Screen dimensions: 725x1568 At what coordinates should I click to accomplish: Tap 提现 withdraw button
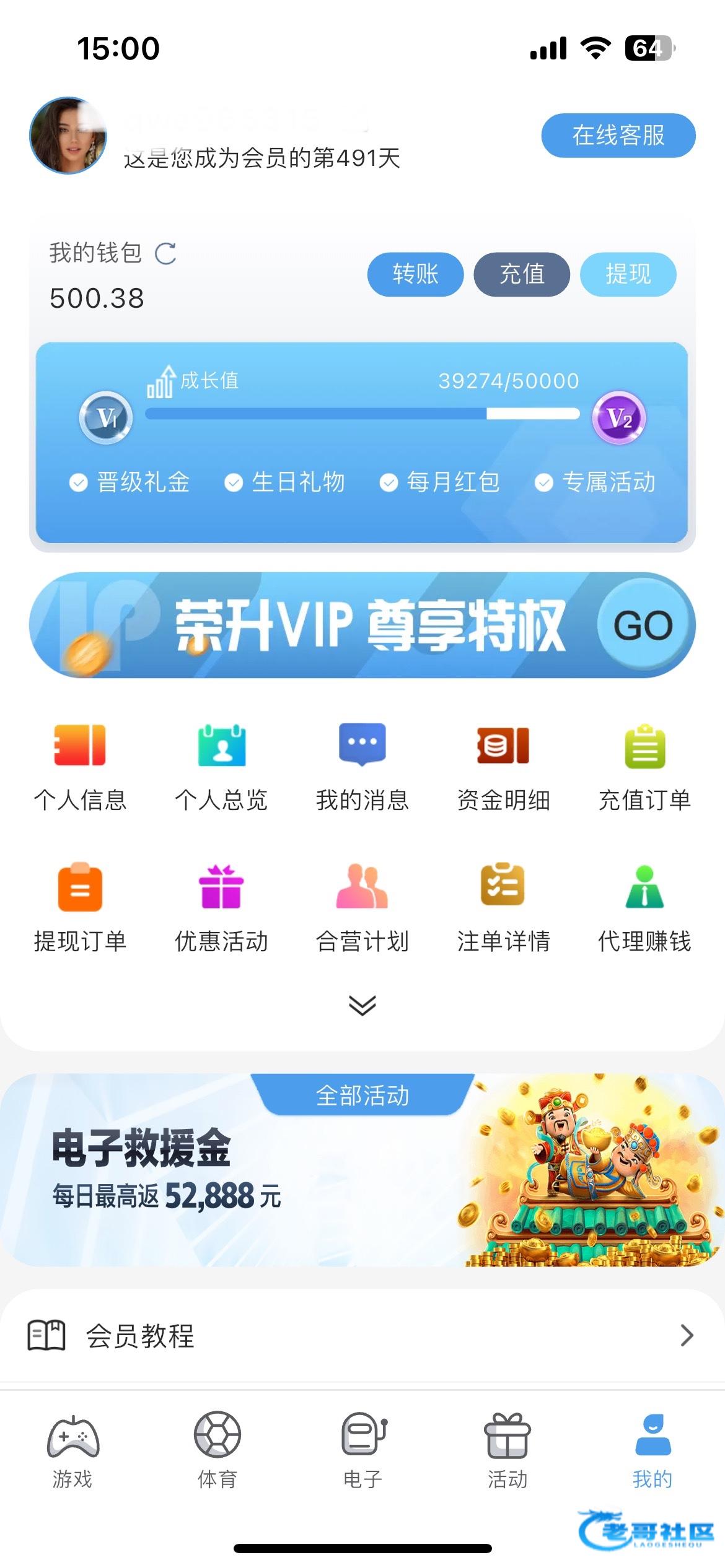[x=628, y=274]
